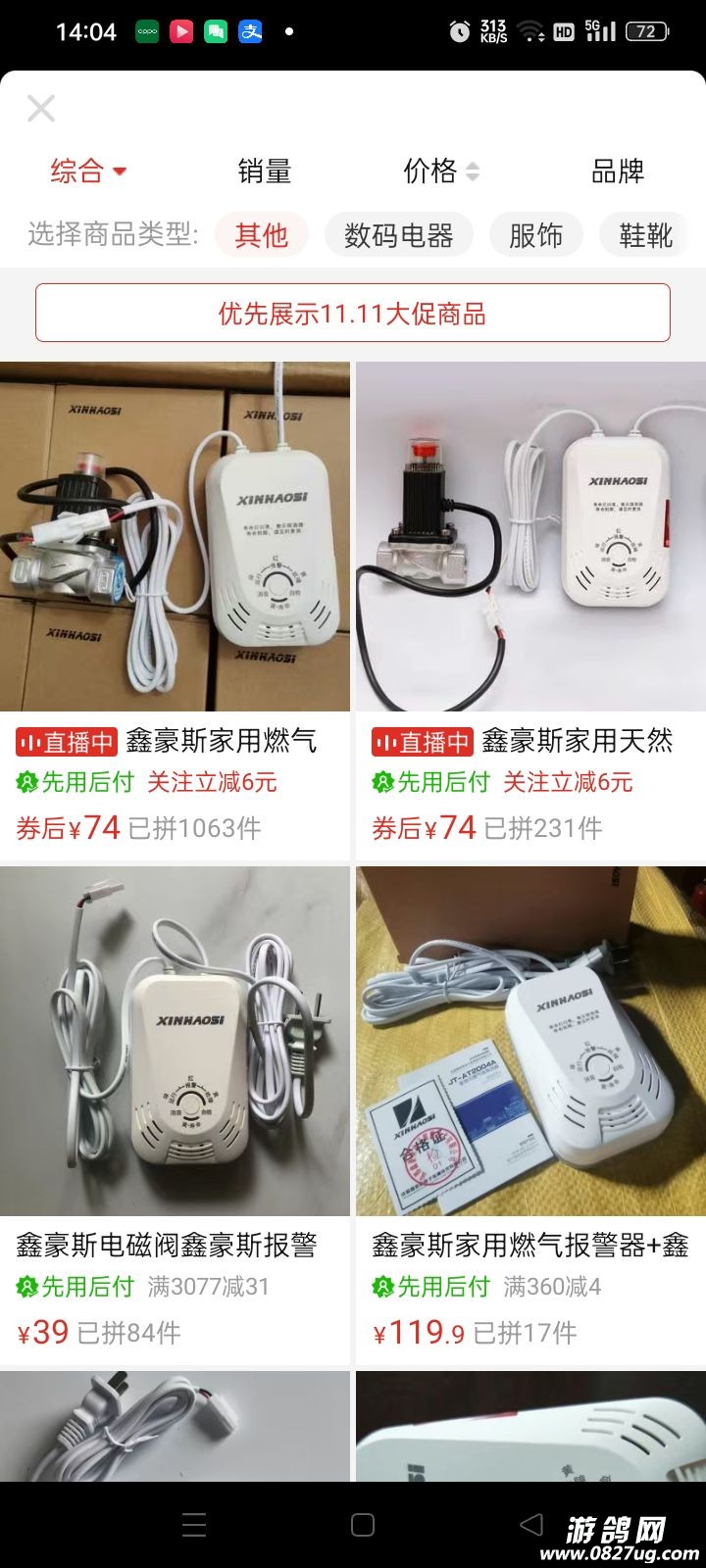Sort results by 销量

[x=264, y=171]
